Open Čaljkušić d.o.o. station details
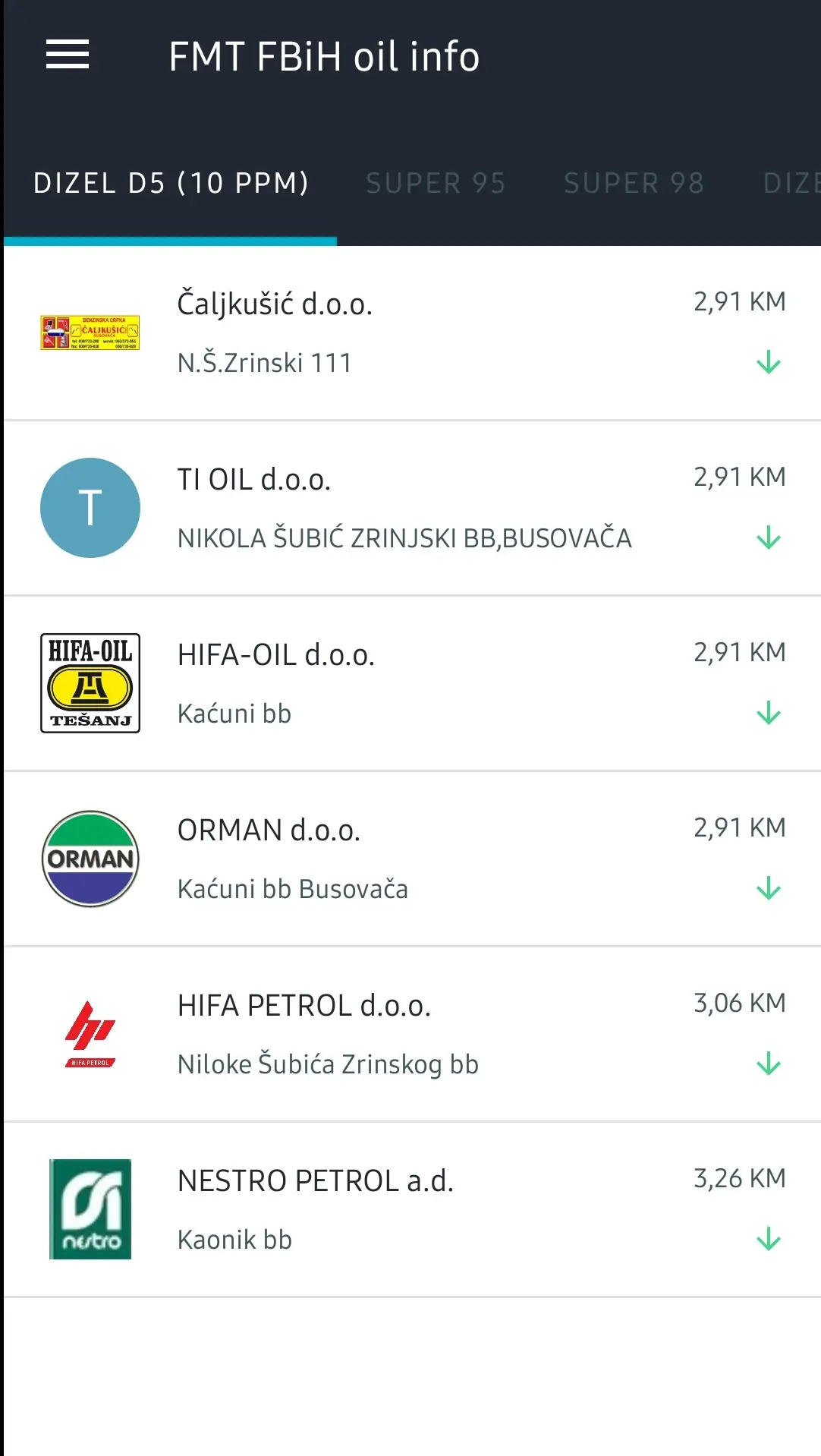 [x=410, y=332]
